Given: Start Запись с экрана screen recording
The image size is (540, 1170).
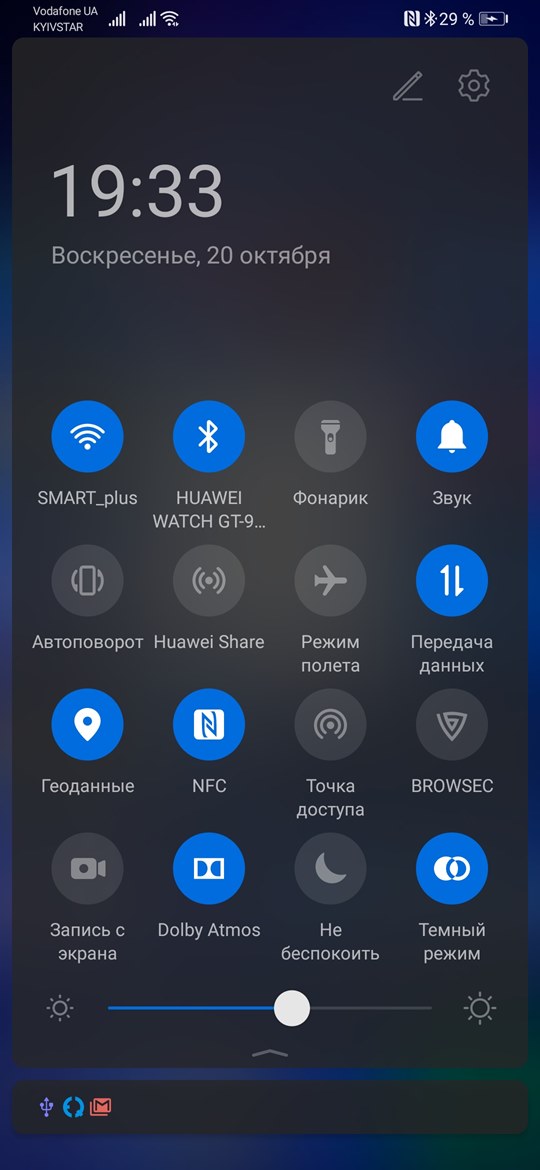Looking at the screenshot, I should point(87,869).
